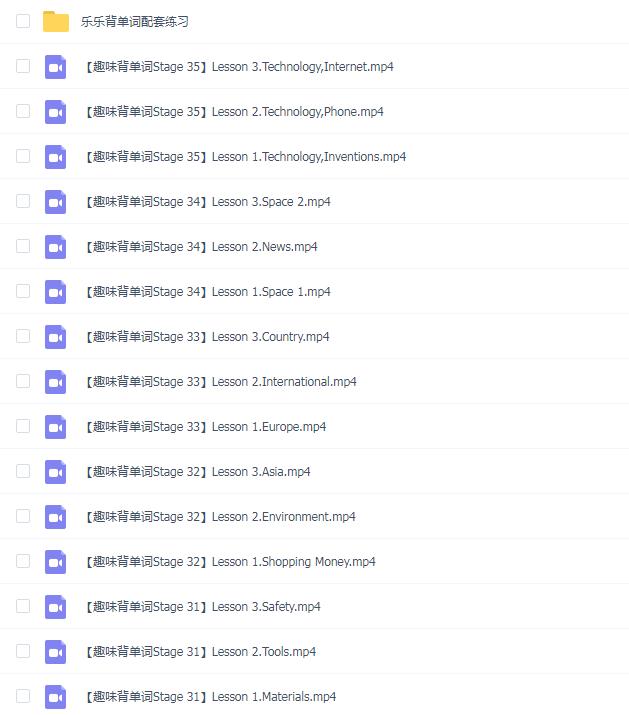Open Stage 32 Lesson 1.Shopping Money.mp4
The height and width of the screenshot is (715, 629).
pos(230,562)
